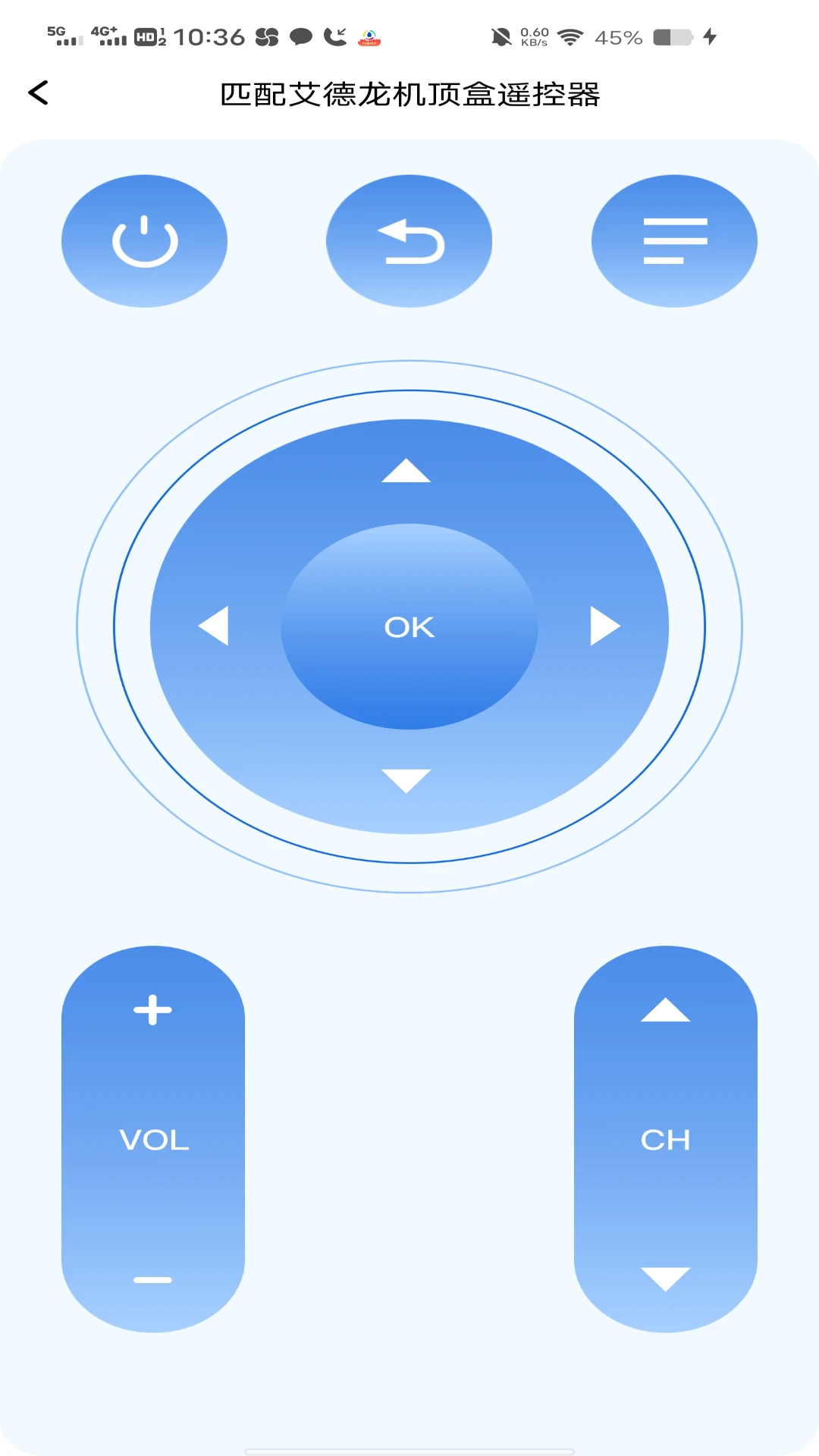Tap the down arrow on the D-pad
This screenshot has width=819, height=1456.
(x=406, y=780)
